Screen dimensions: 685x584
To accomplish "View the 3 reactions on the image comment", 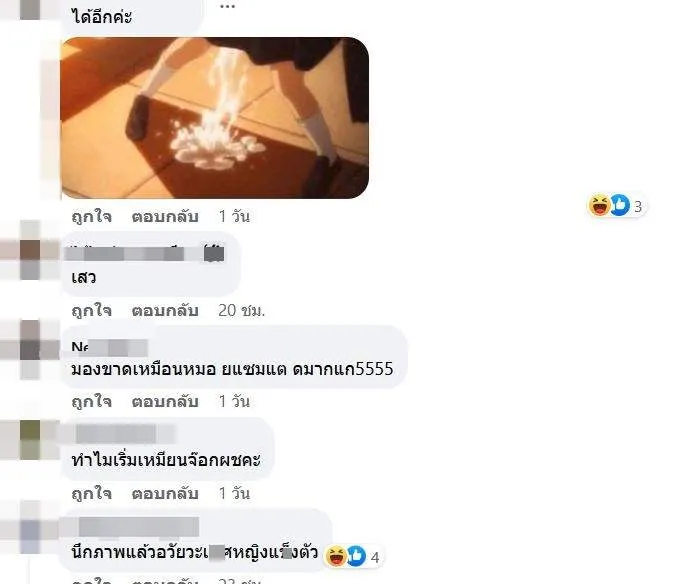I will 617,206.
